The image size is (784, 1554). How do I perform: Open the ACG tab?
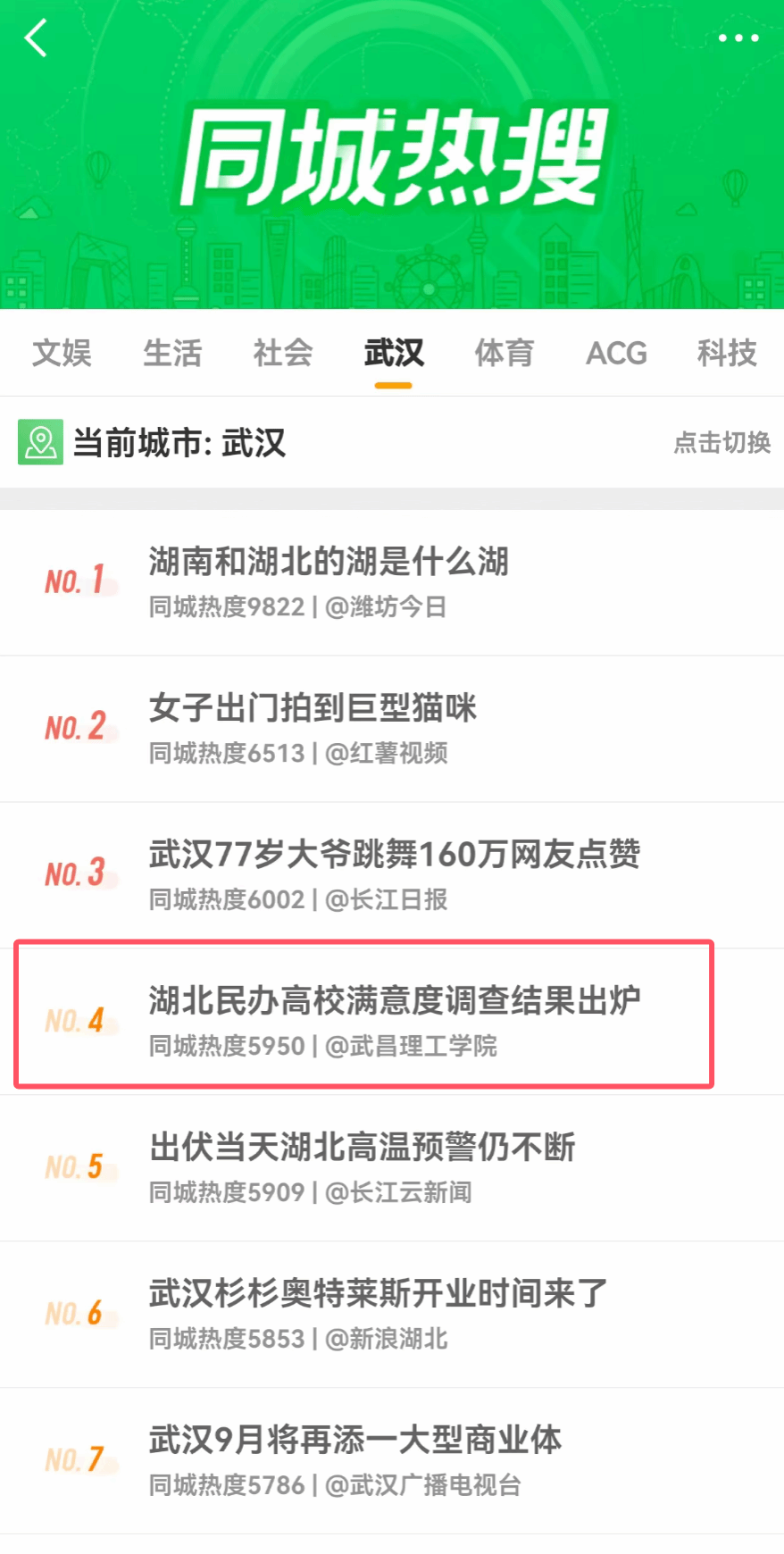pos(616,353)
